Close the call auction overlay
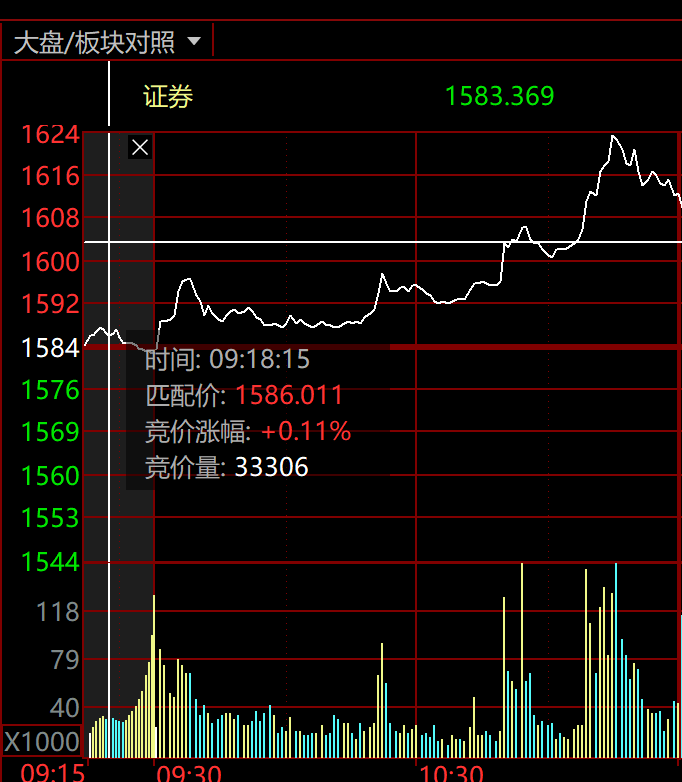Viewport: 682px width, 782px height. click(140, 148)
